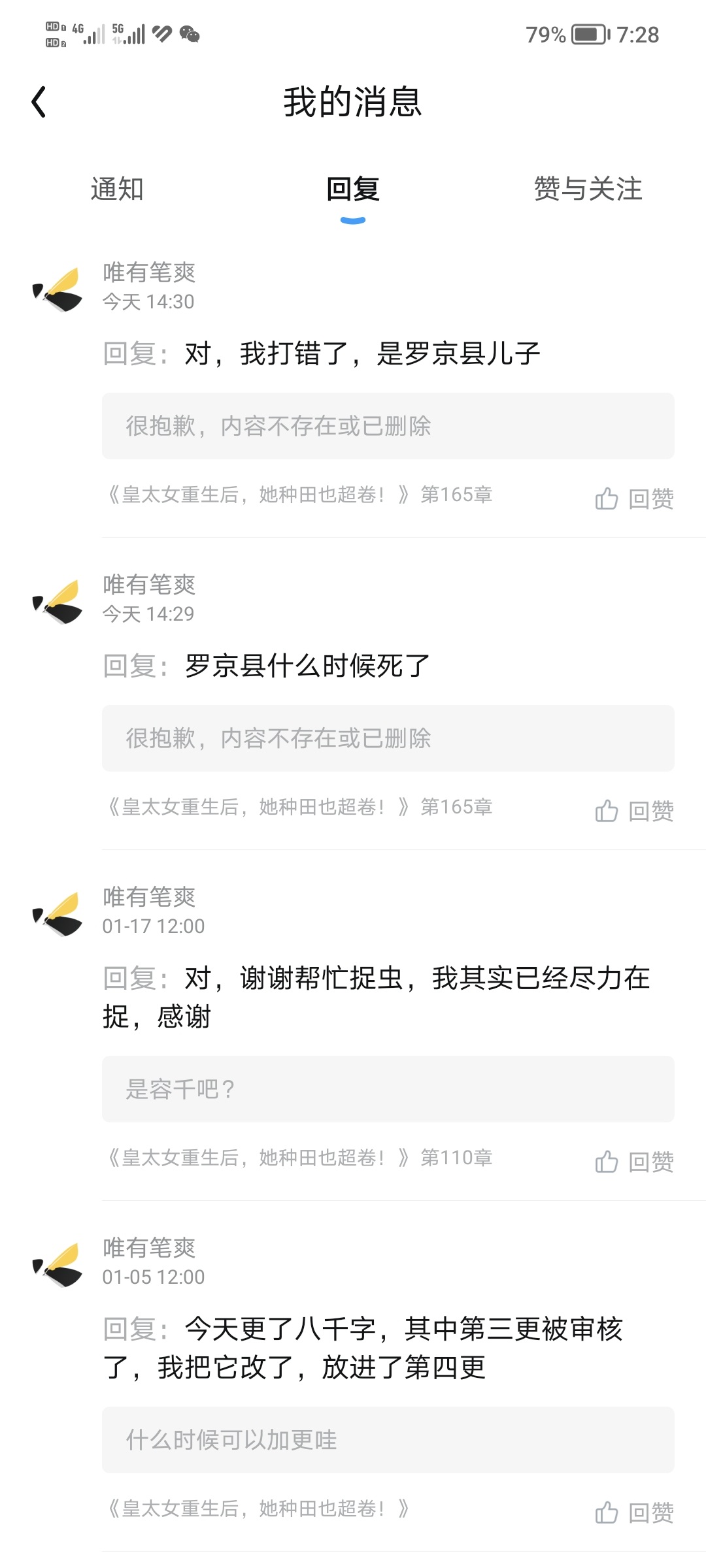The height and width of the screenshot is (1568, 706).
Task: Tap 回赞 on the 今天 14:30 reply
Action: coord(634,499)
